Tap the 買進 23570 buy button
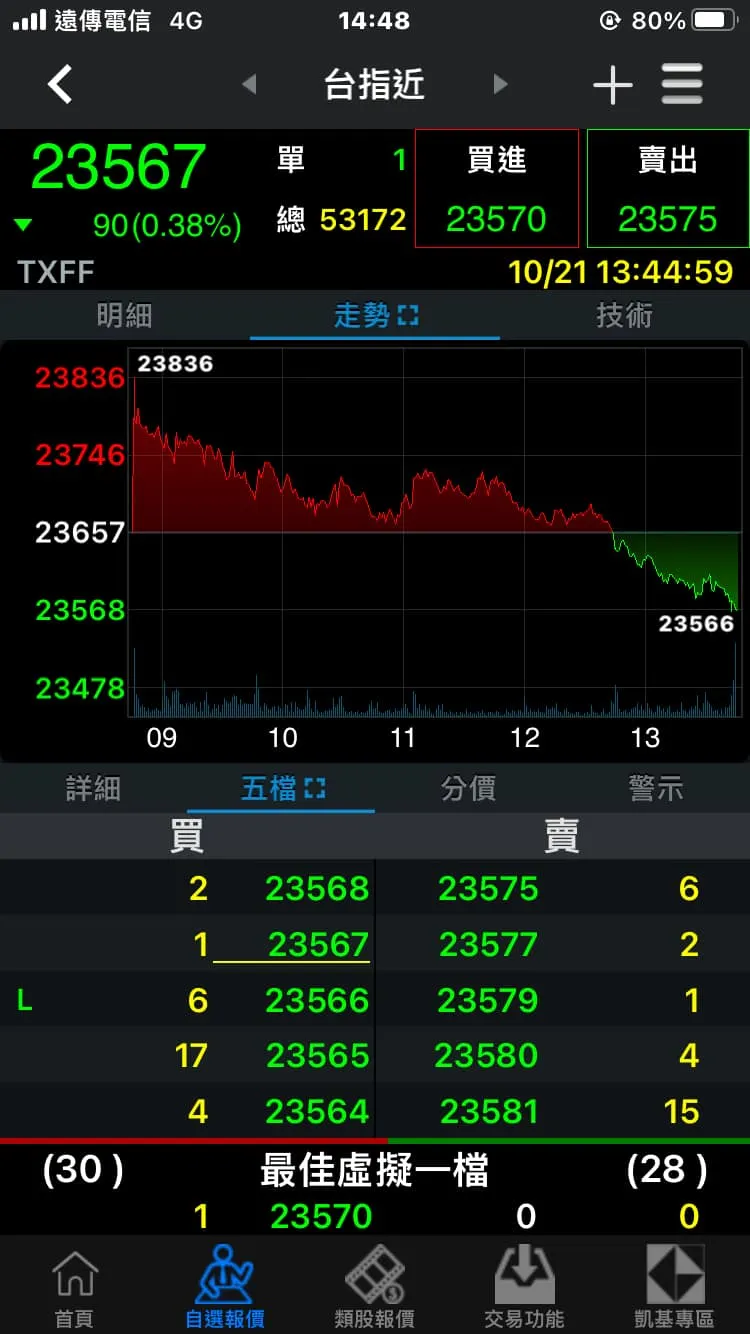 (497, 188)
